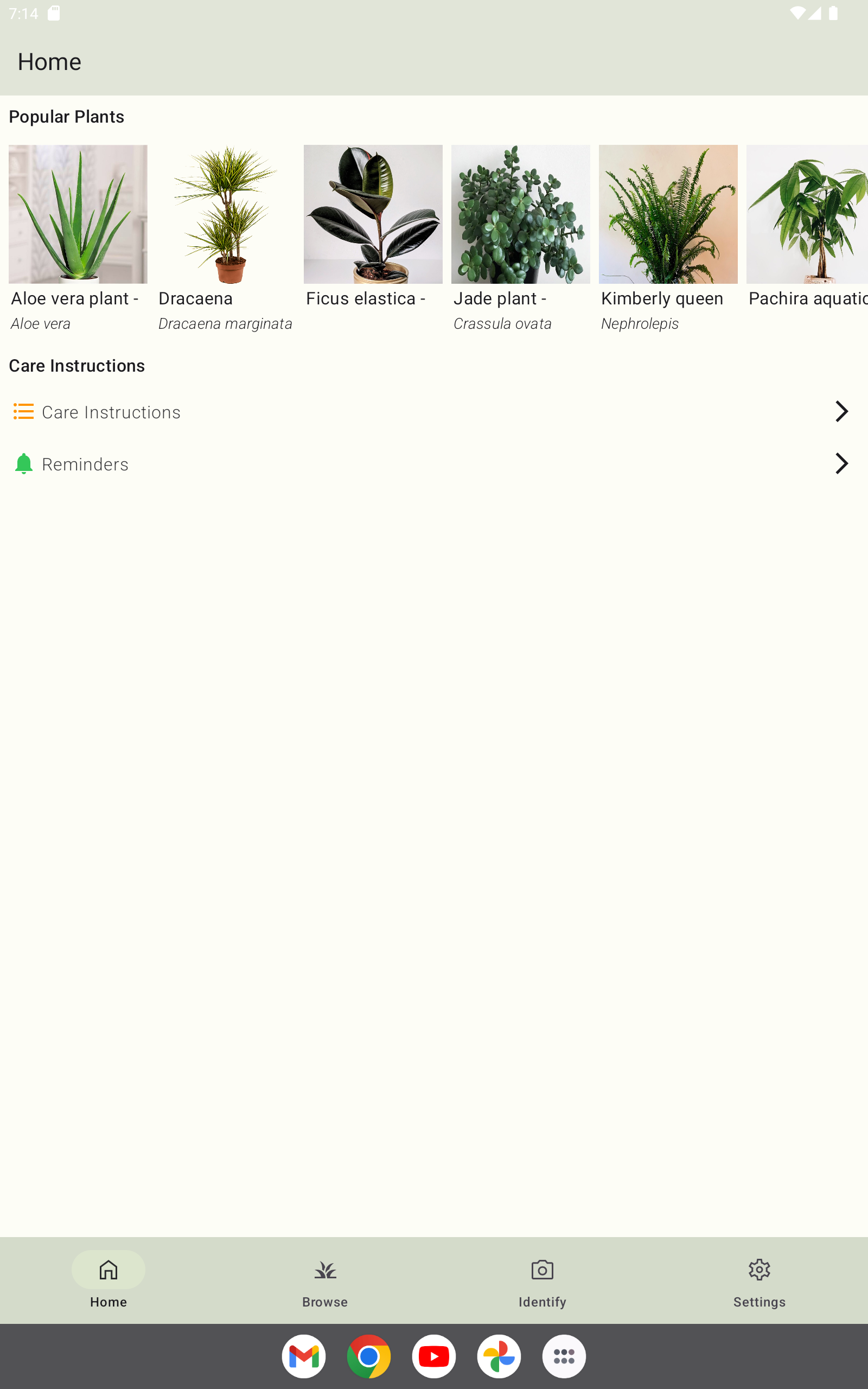This screenshot has width=868, height=1389.
Task: Open the Settings gear icon
Action: point(759,1270)
